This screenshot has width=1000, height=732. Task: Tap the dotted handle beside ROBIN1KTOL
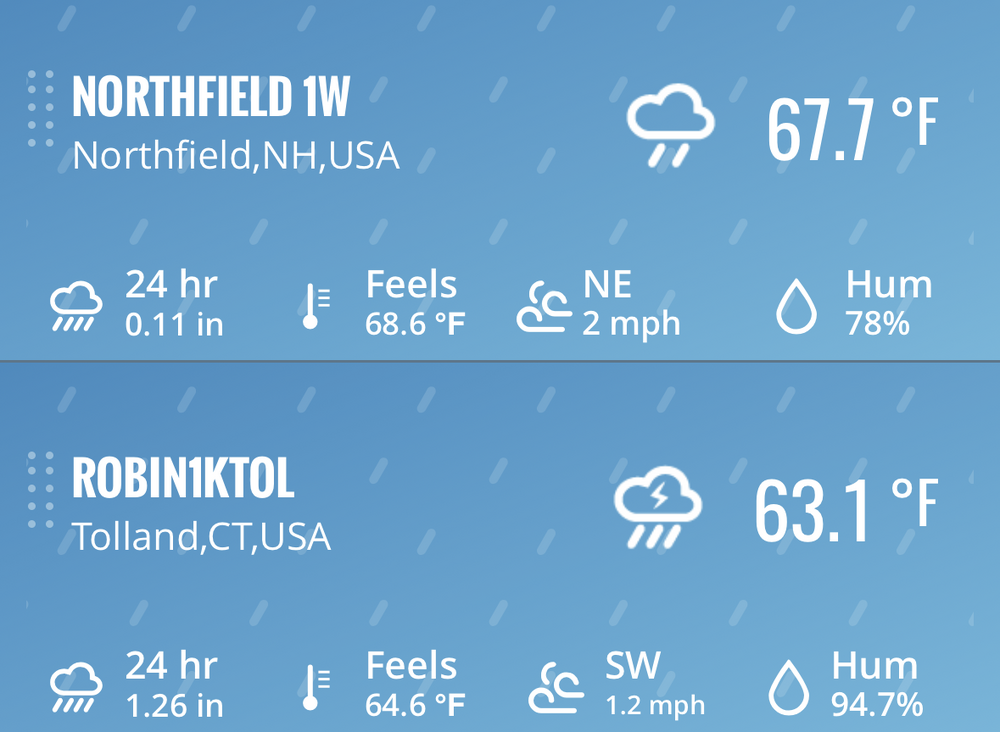coord(41,490)
